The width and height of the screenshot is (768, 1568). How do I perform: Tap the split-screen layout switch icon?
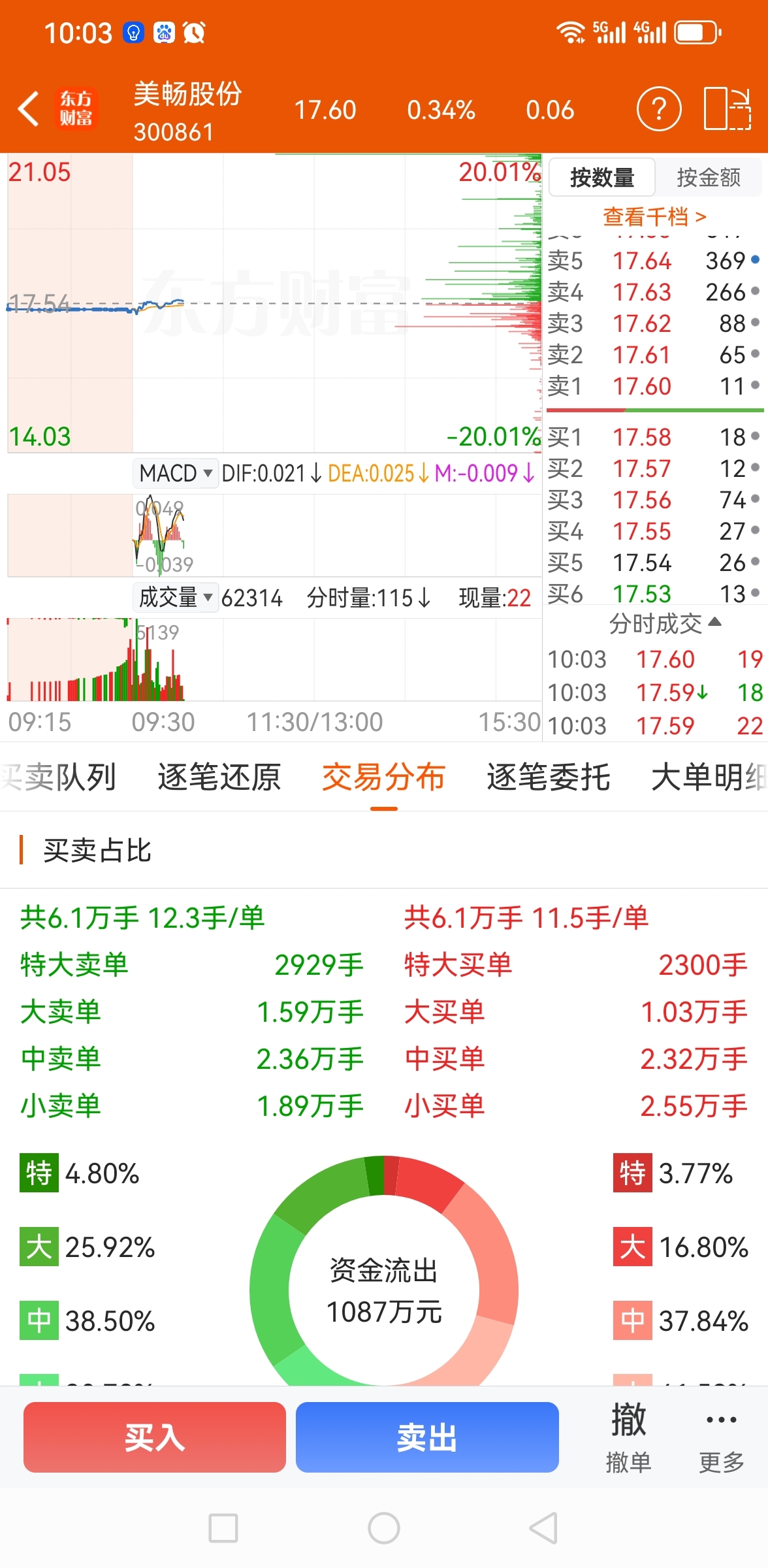[727, 109]
